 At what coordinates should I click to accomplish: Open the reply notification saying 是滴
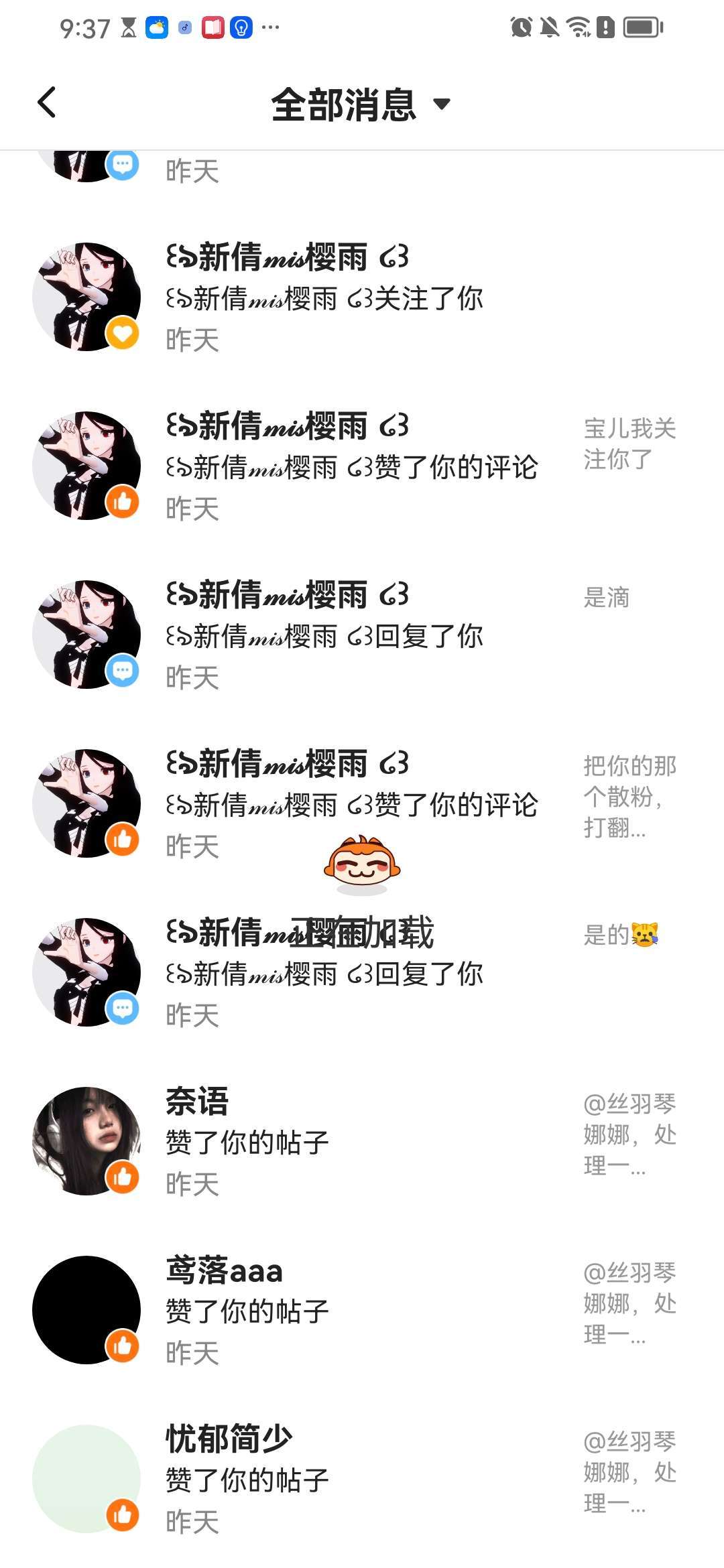(x=362, y=636)
